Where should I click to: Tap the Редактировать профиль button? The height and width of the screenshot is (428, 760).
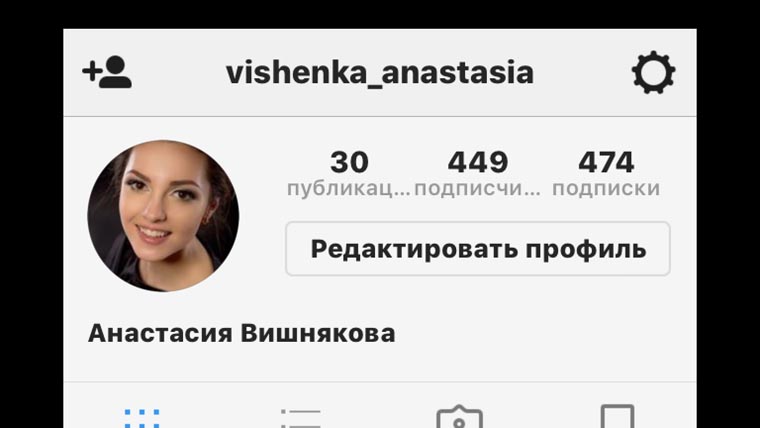478,249
